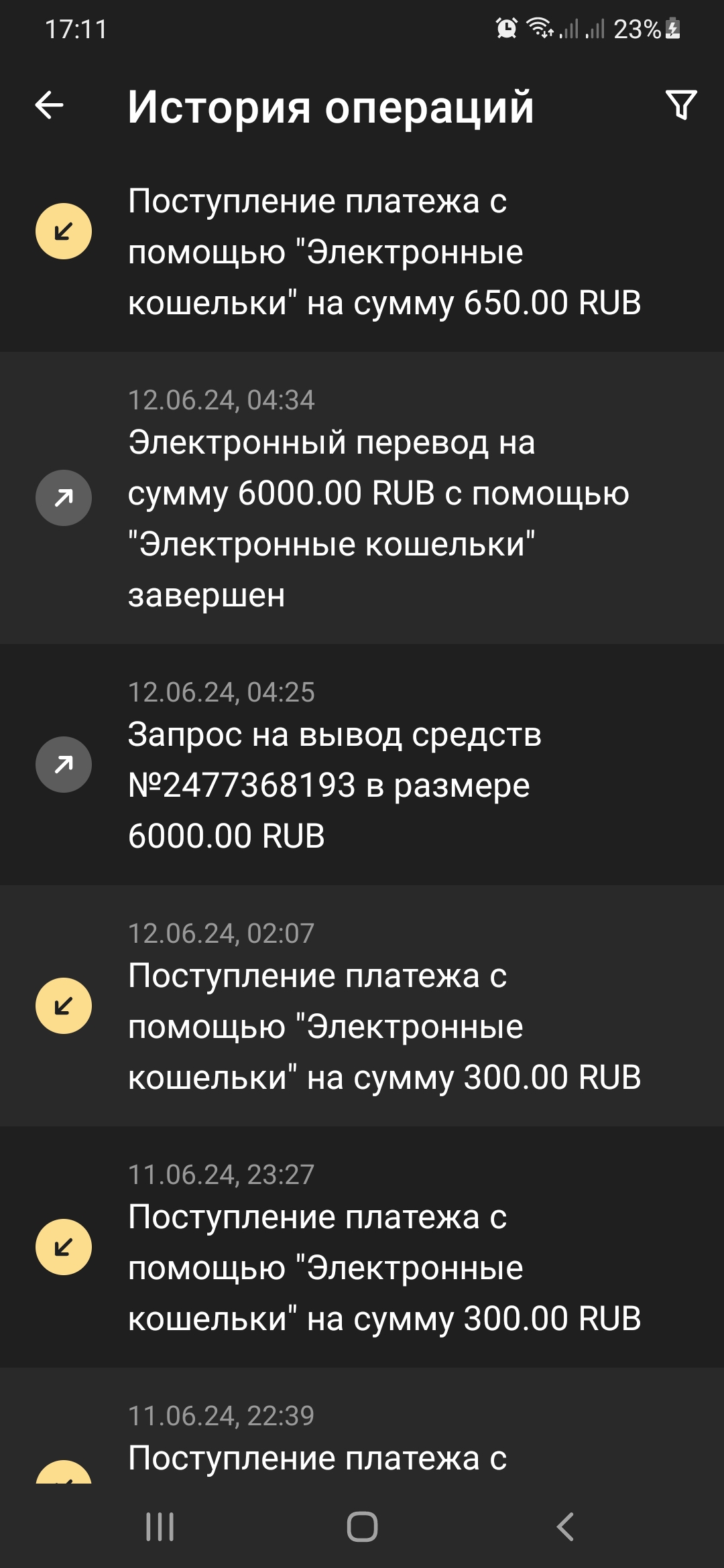This screenshot has height=1568, width=724.
Task: Open the 12.06.24, 02:07 payment of 300.00 RUB
Action: tap(362, 1006)
